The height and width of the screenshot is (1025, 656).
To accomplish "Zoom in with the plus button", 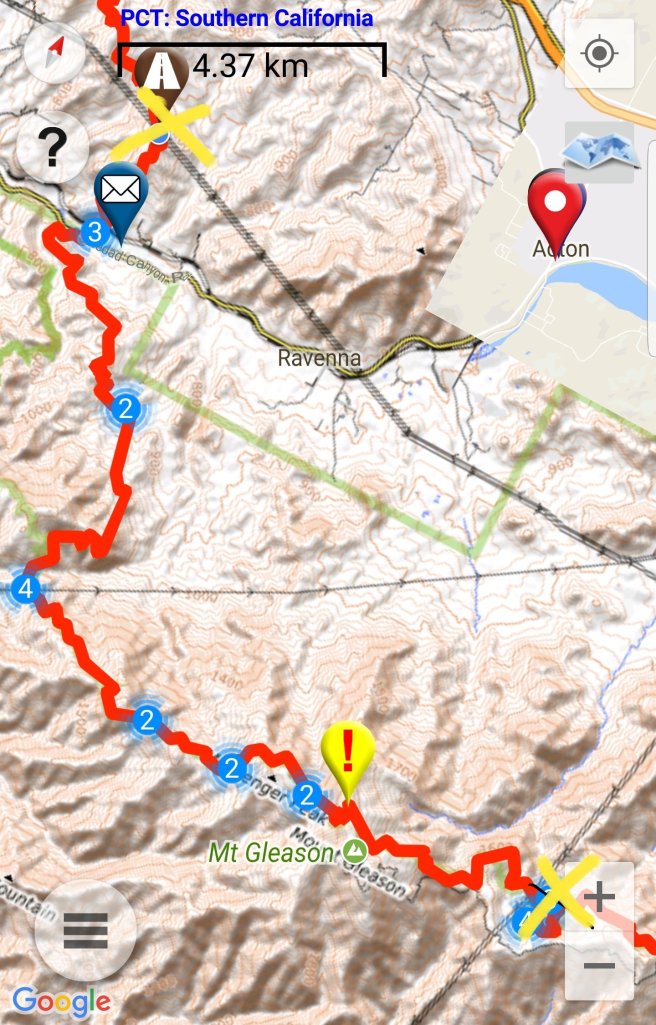I will [x=599, y=897].
